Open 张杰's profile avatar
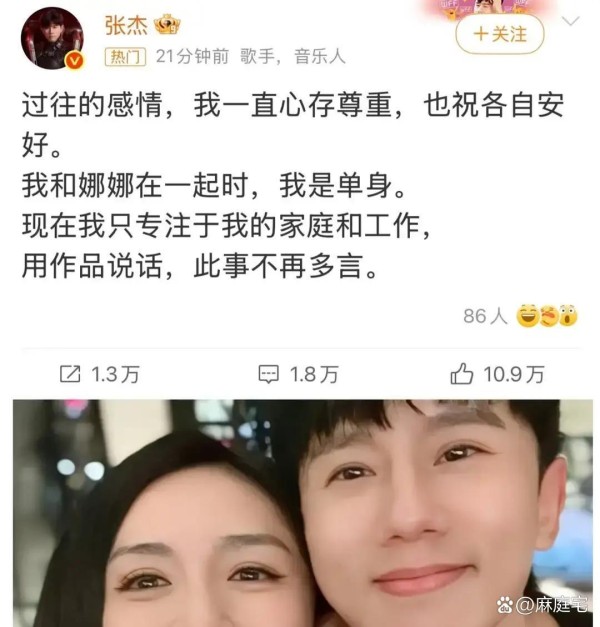 coord(52,37)
